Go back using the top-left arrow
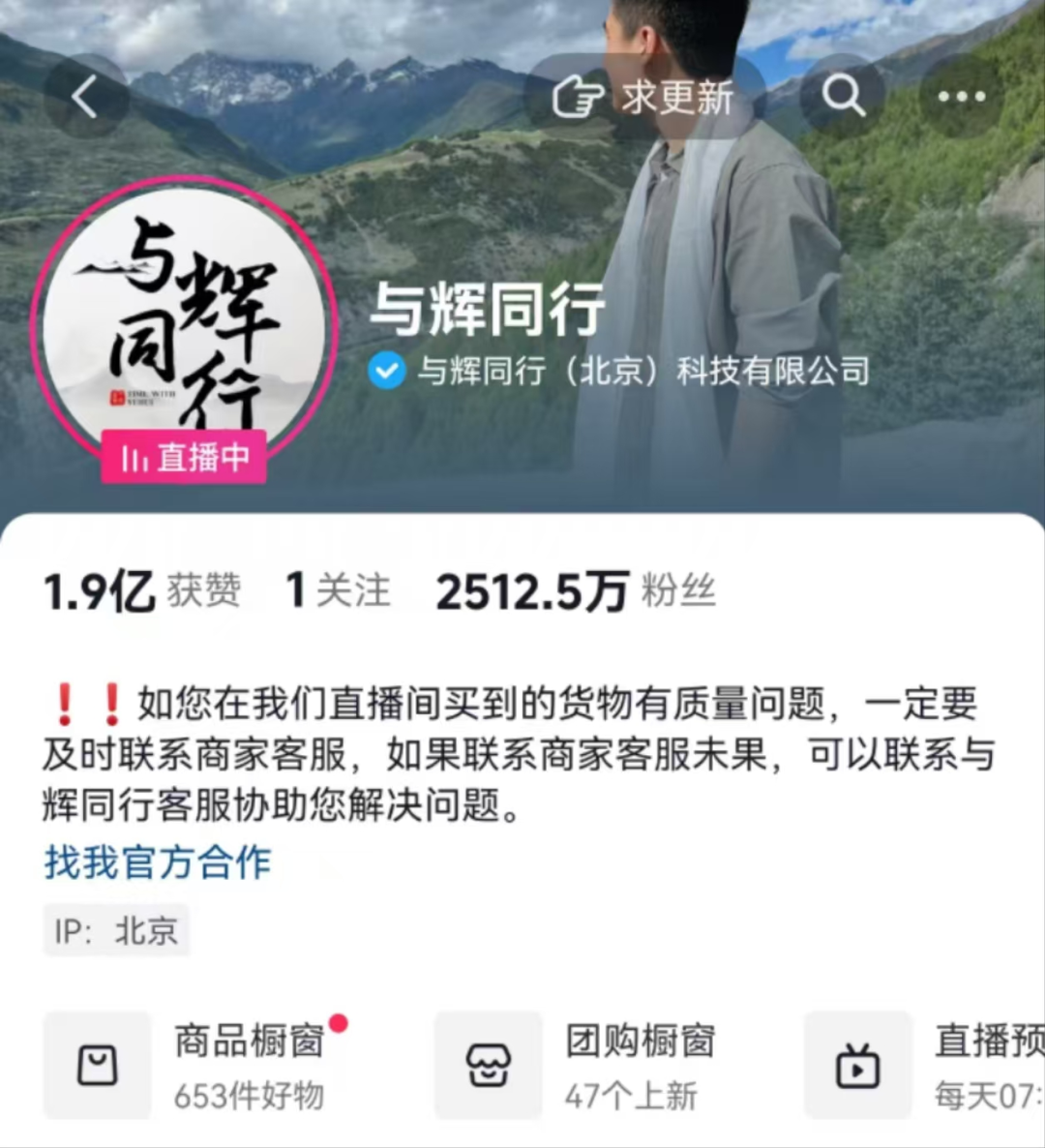The image size is (1045, 1148). tap(85, 97)
